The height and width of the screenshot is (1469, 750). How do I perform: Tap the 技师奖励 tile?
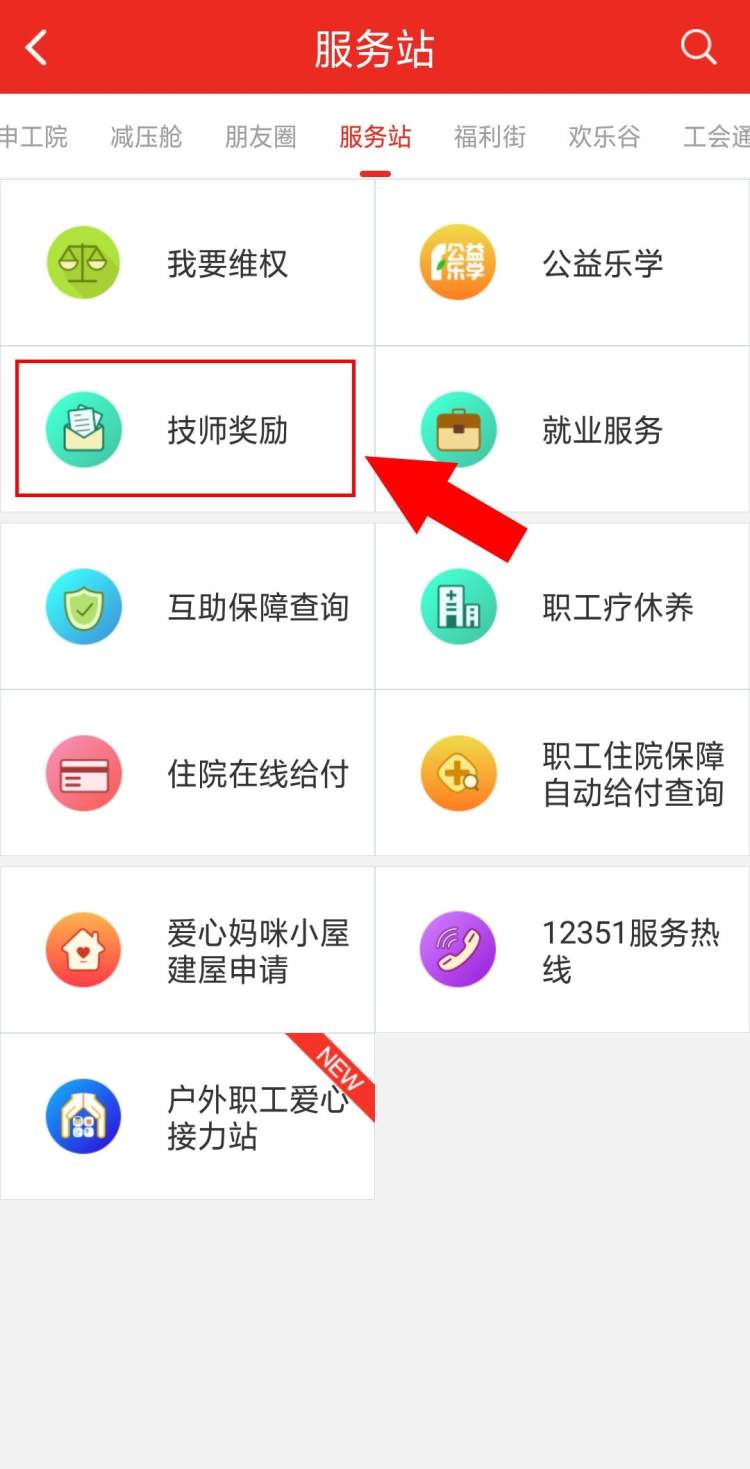[188, 430]
